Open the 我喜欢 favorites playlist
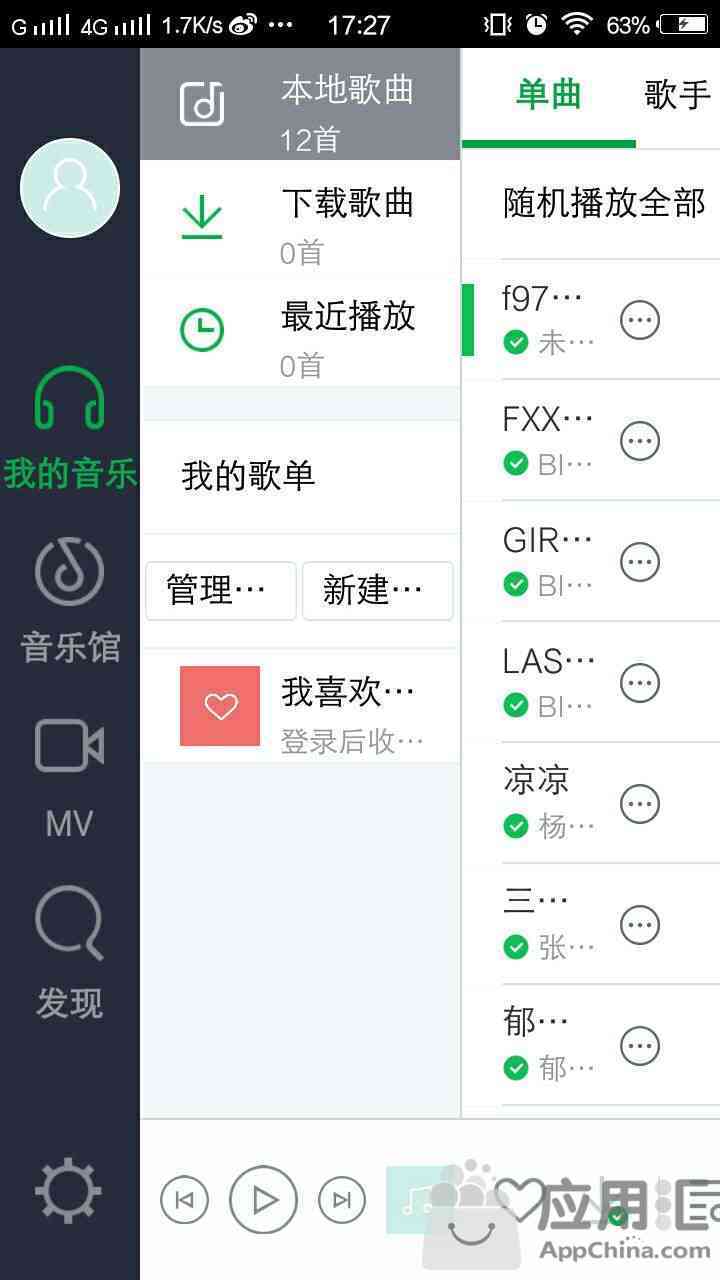720x1280 pixels. [300, 706]
